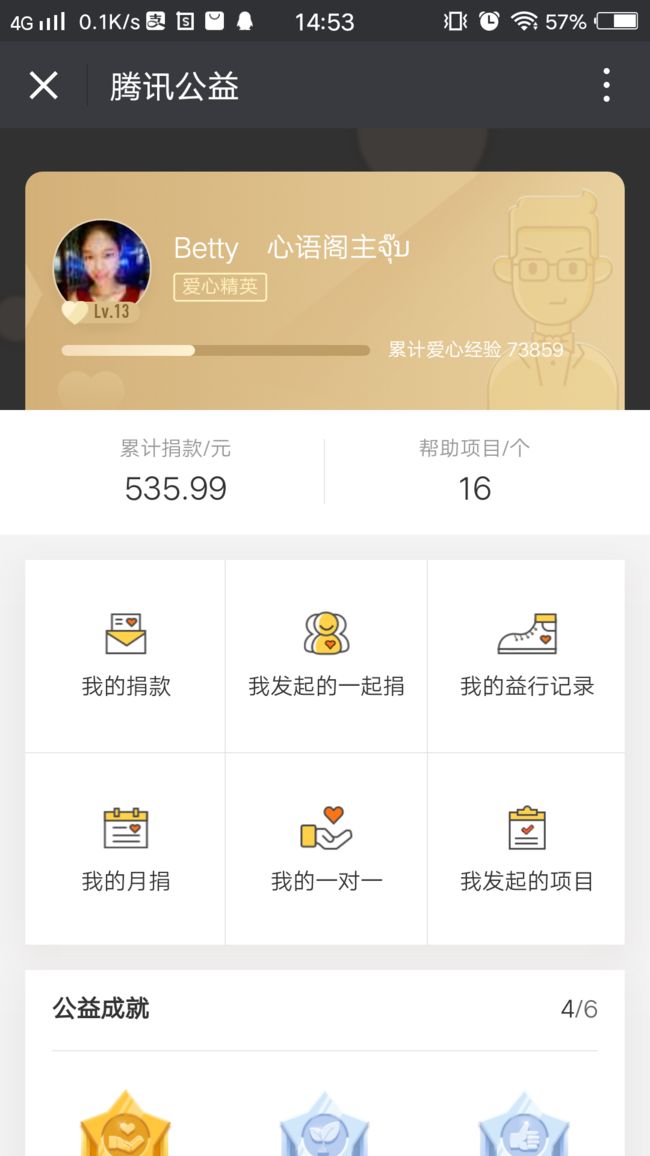
Task: Open the three-dot overflow menu
Action: click(x=606, y=85)
